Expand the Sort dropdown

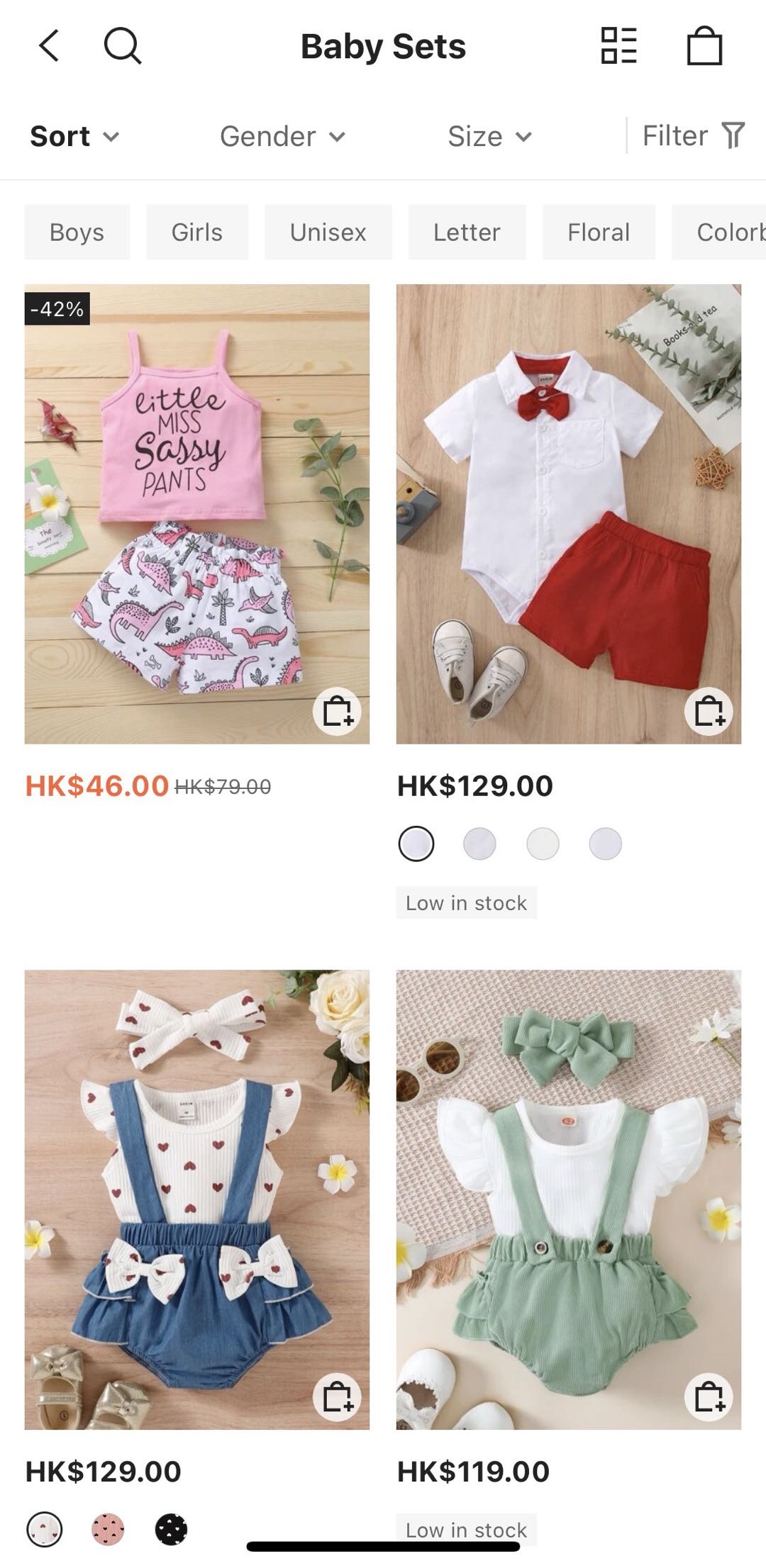coord(74,136)
